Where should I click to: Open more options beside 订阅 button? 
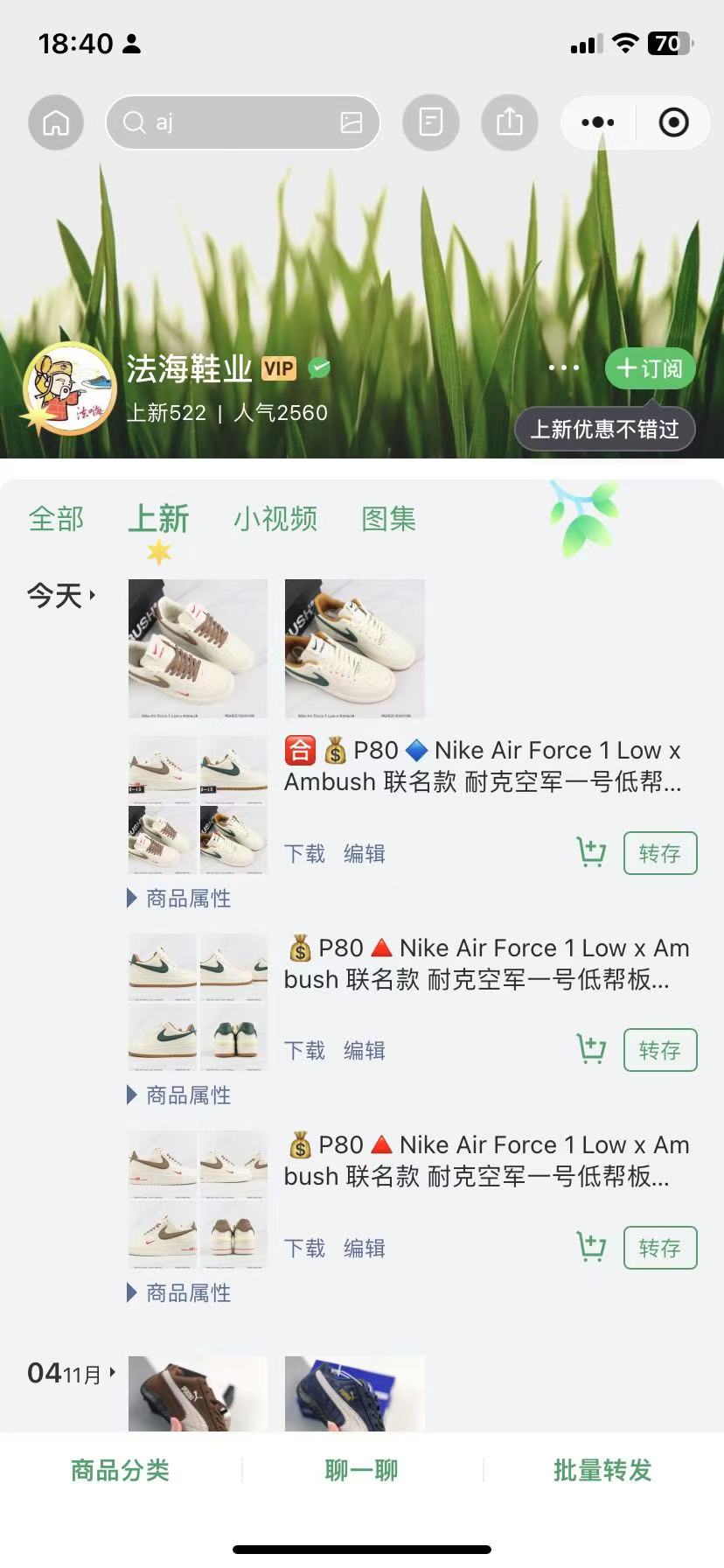564,368
